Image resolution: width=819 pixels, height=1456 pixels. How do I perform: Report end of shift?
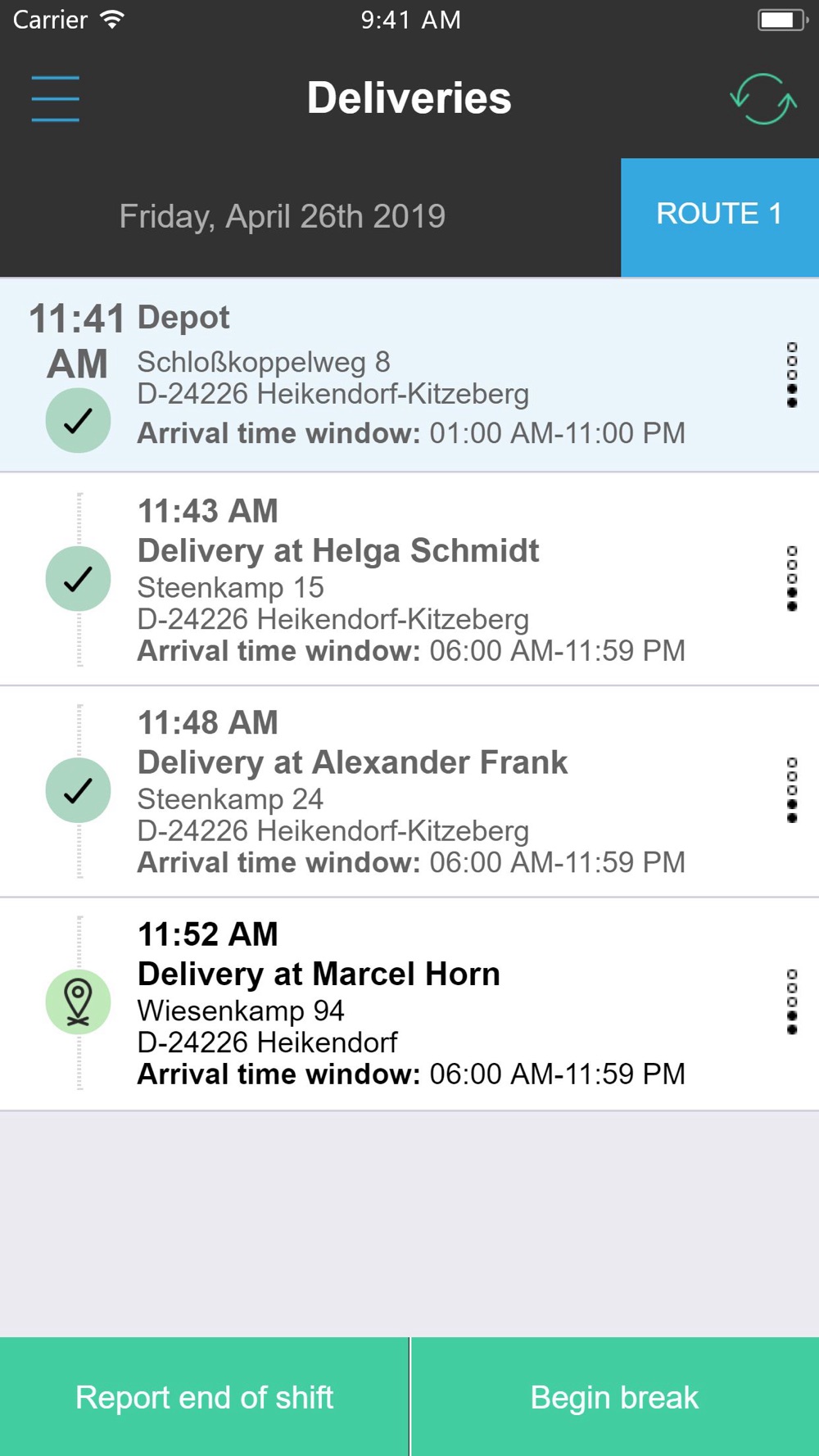tap(204, 1397)
